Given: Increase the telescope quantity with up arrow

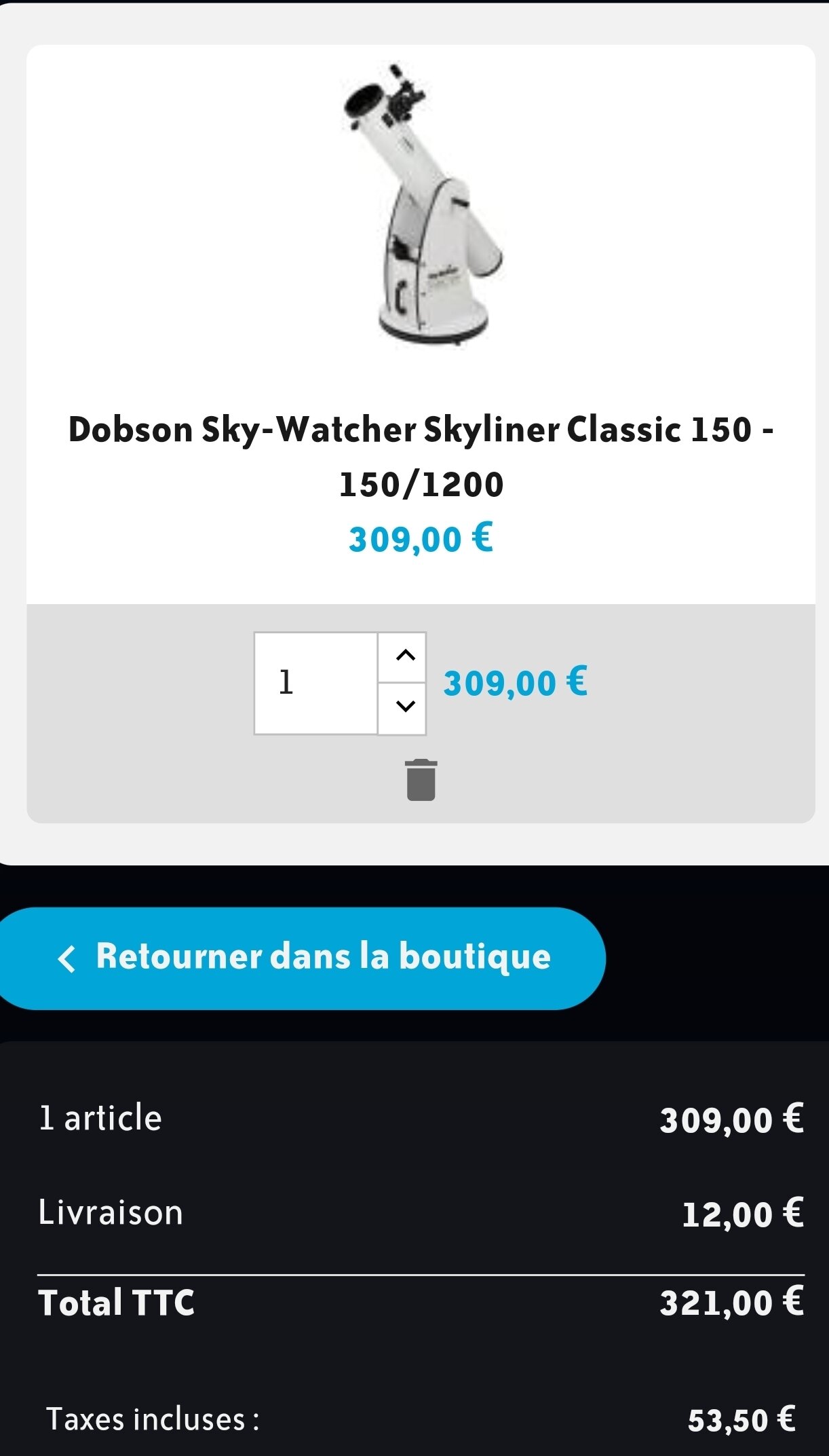Looking at the screenshot, I should click(x=404, y=656).
